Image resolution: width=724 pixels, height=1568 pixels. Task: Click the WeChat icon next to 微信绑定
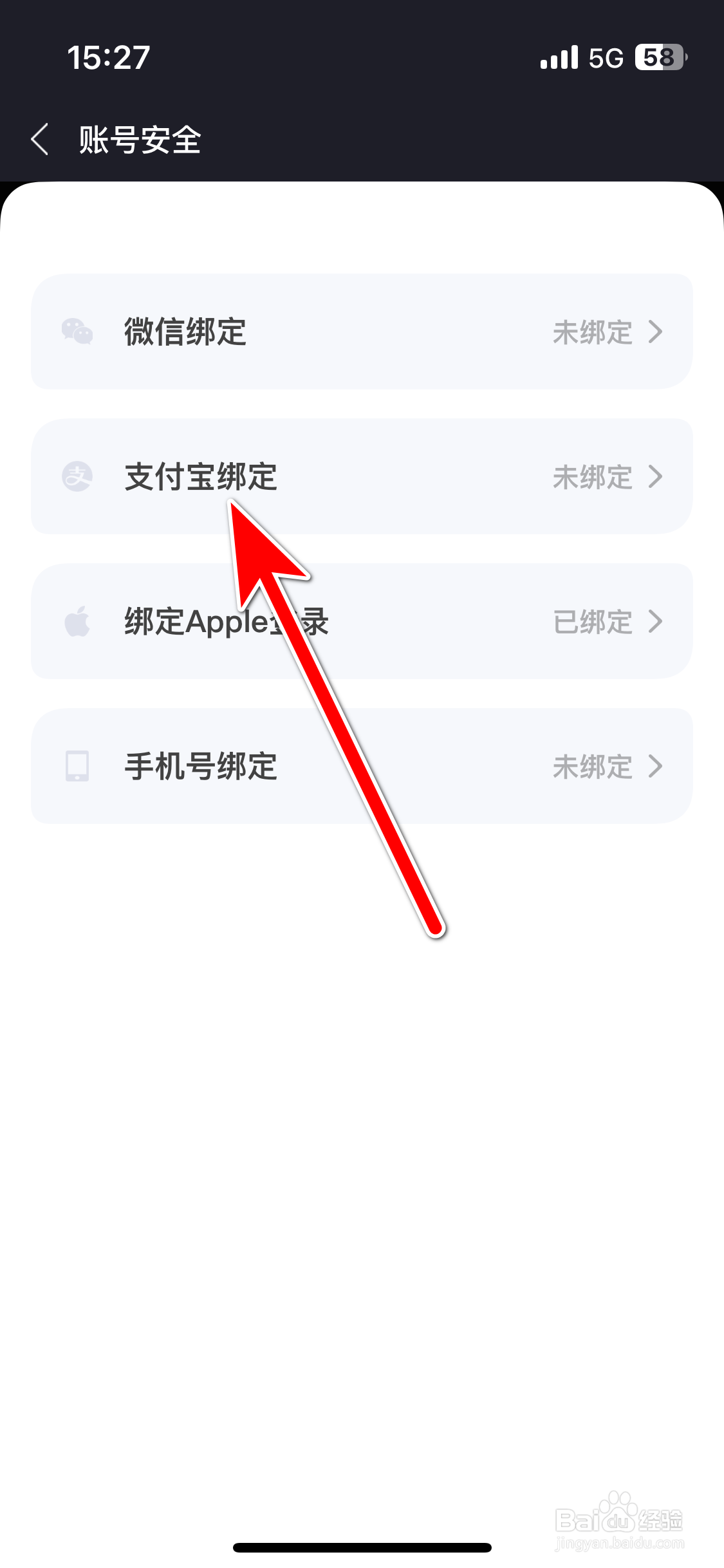point(77,331)
